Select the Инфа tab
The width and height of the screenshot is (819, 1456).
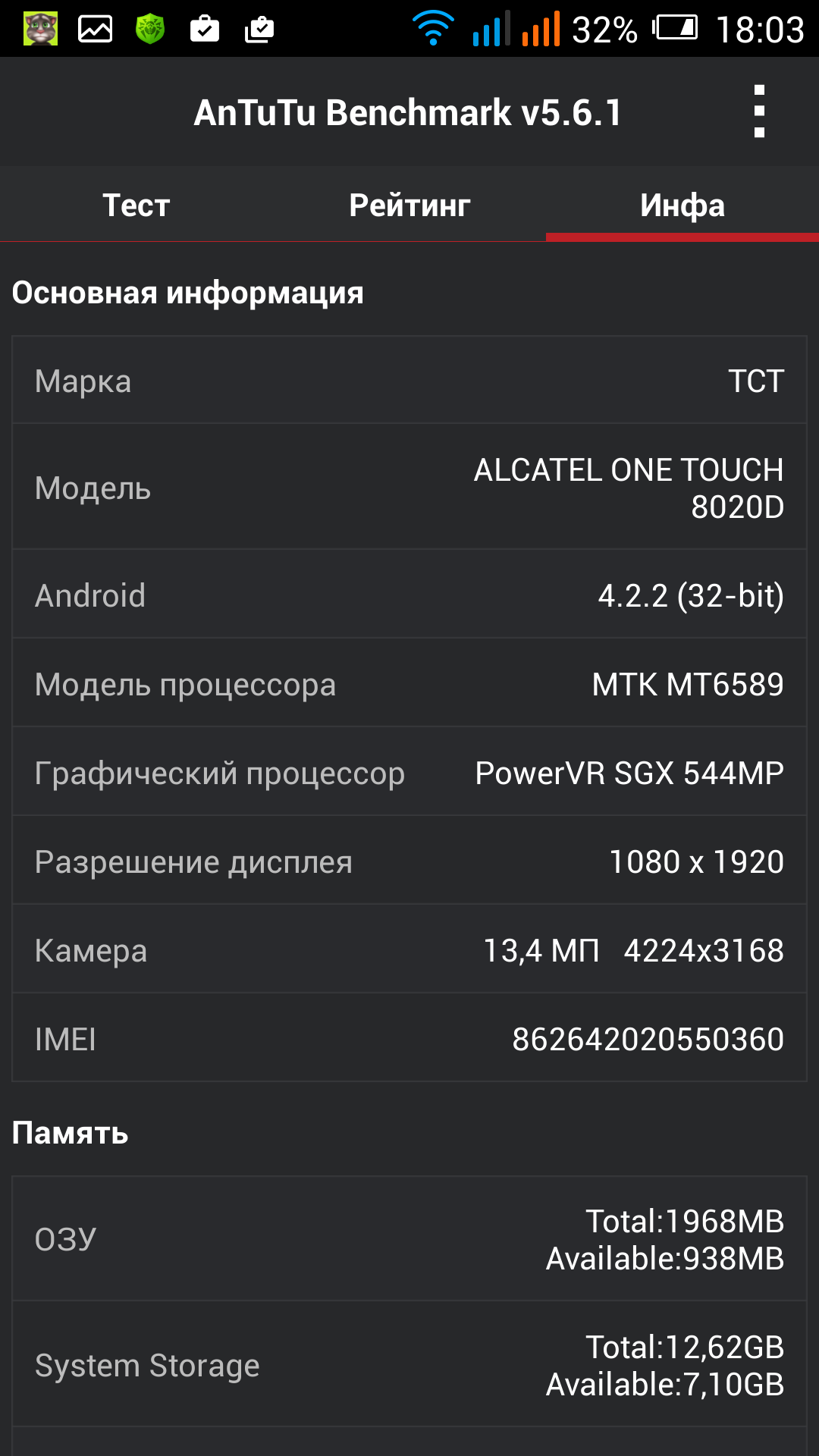pos(682,205)
